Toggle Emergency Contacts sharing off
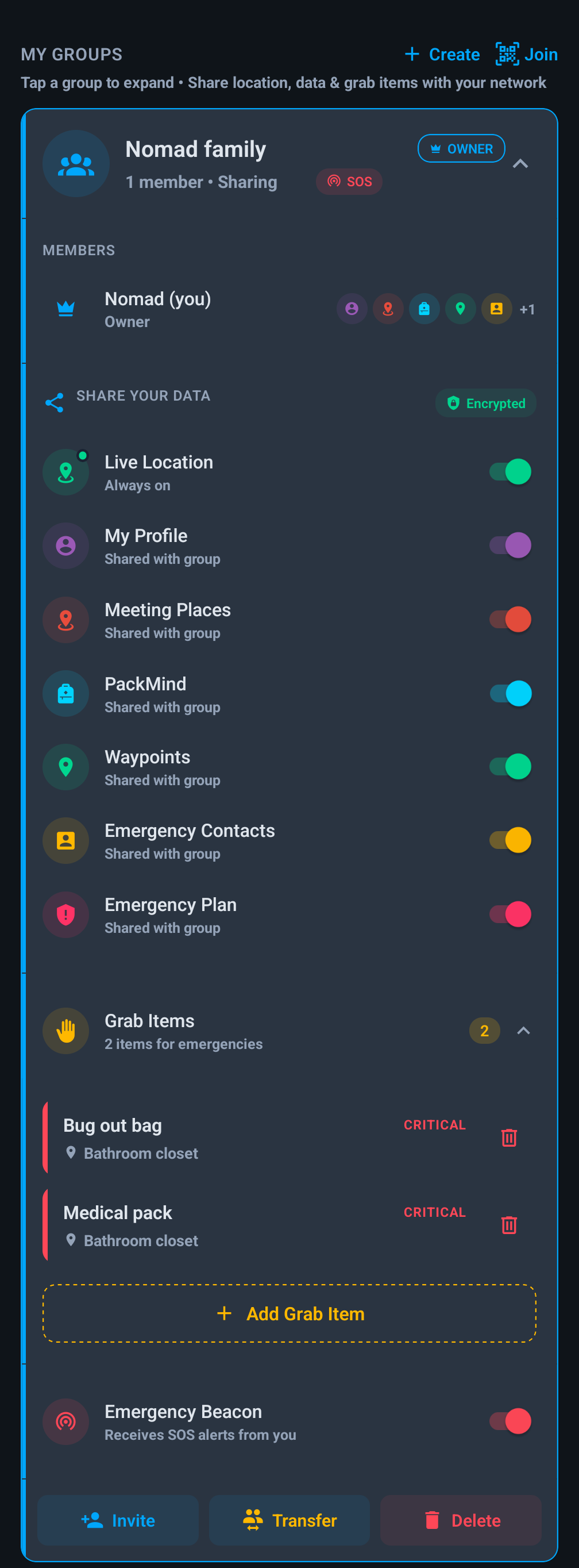Screen dimensions: 579x1568 point(508,840)
